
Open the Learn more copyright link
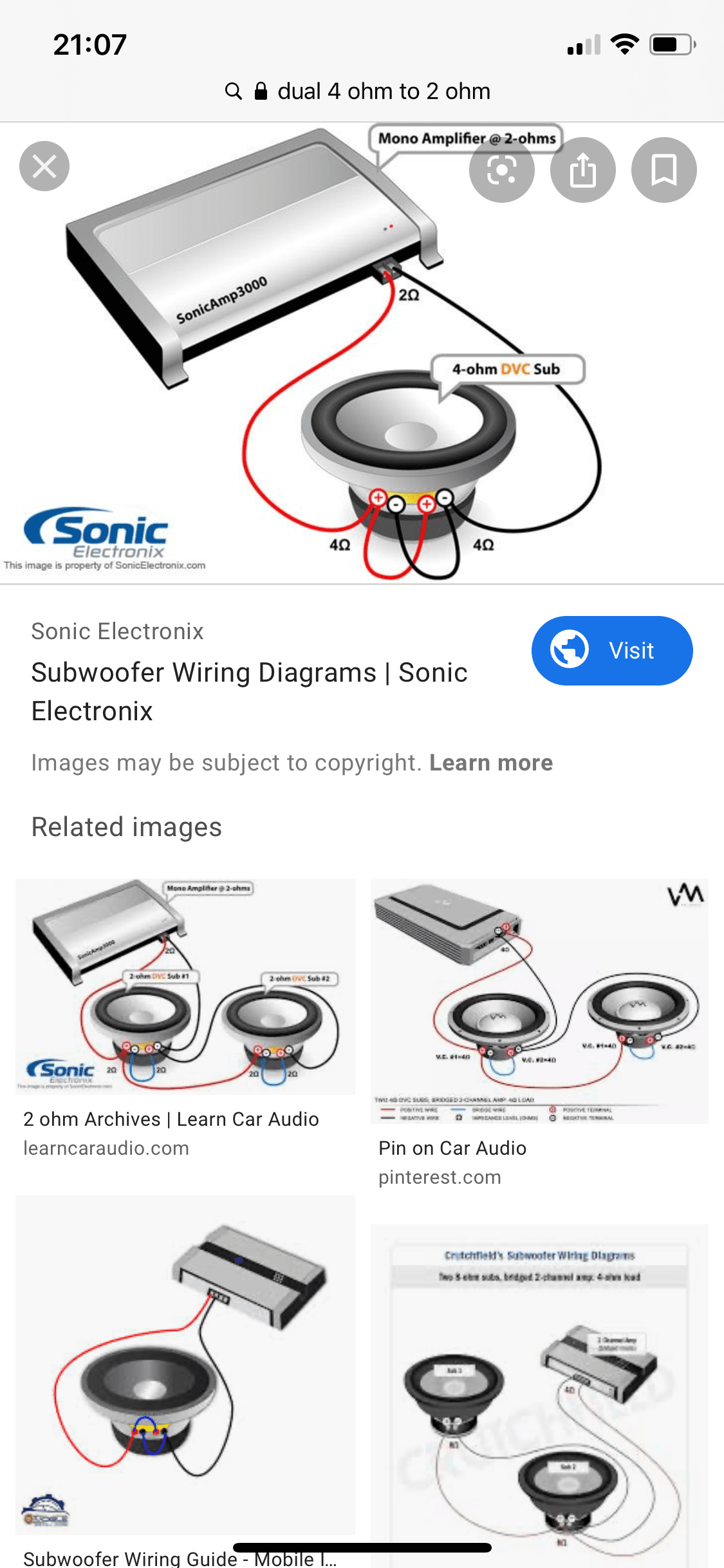491,763
